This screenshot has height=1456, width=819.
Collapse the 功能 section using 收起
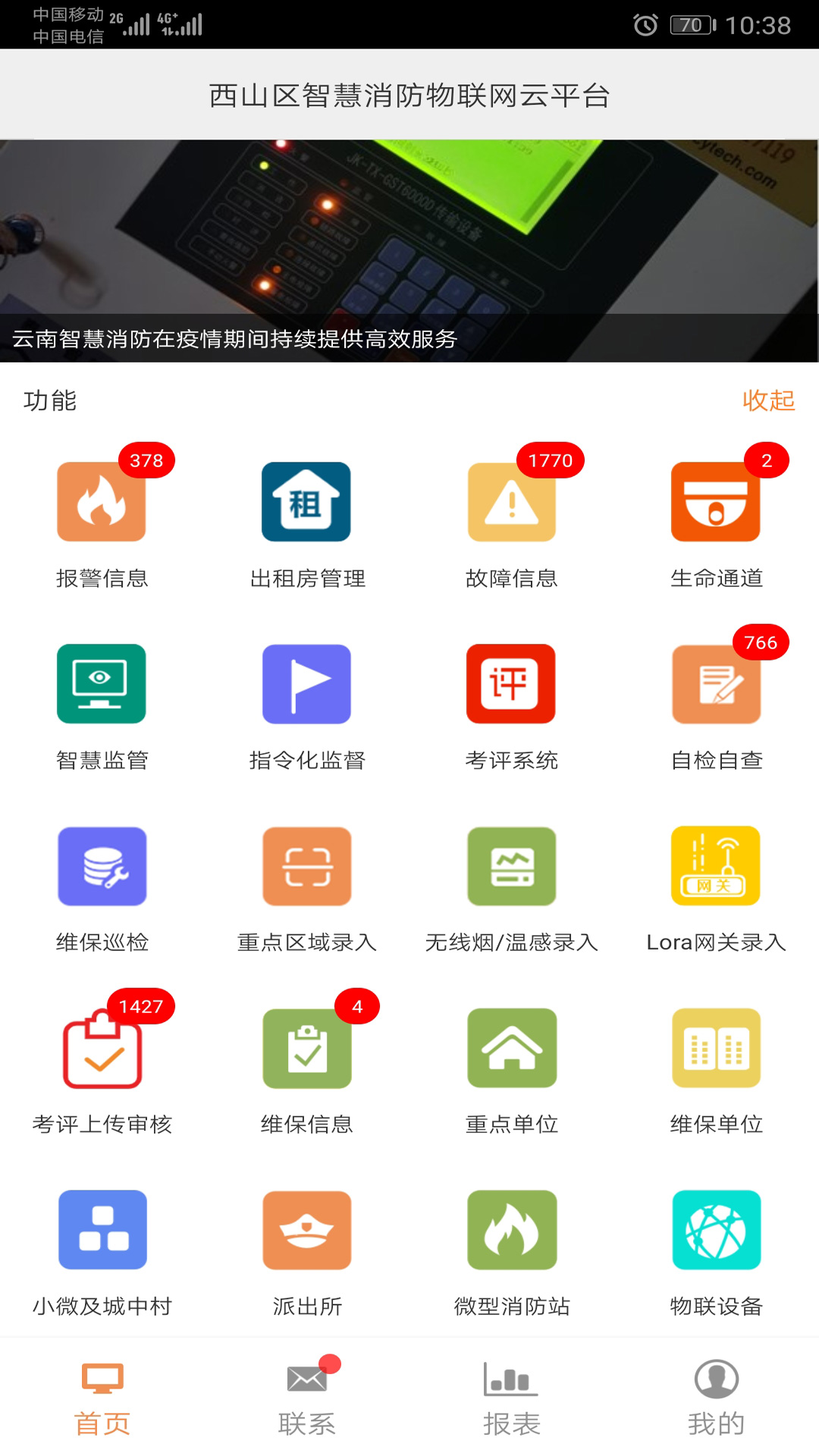768,402
